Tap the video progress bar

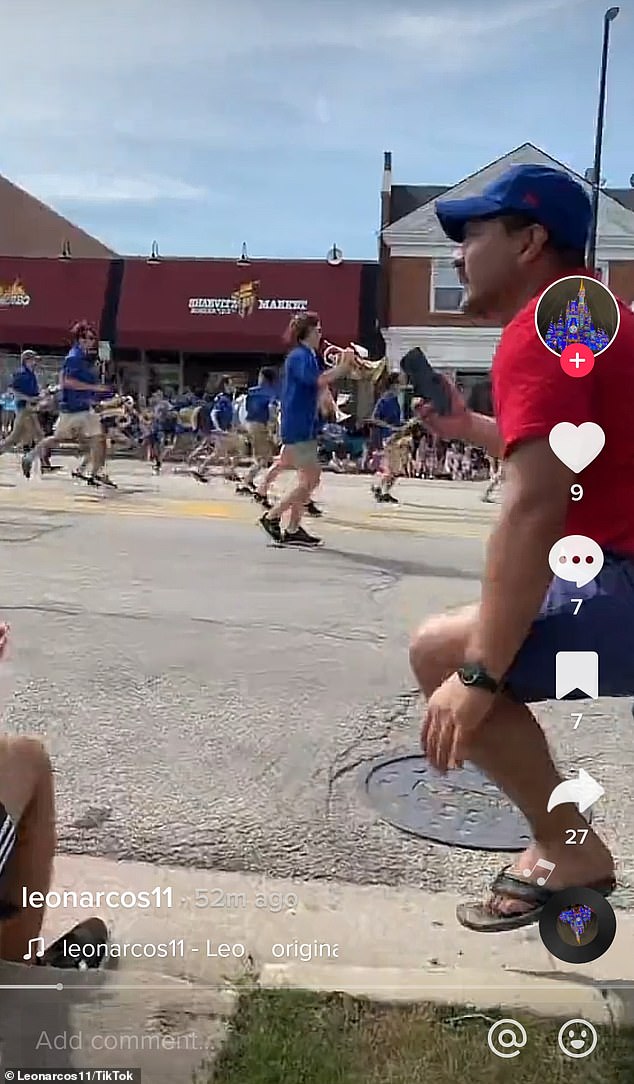pyautogui.click(x=300, y=986)
